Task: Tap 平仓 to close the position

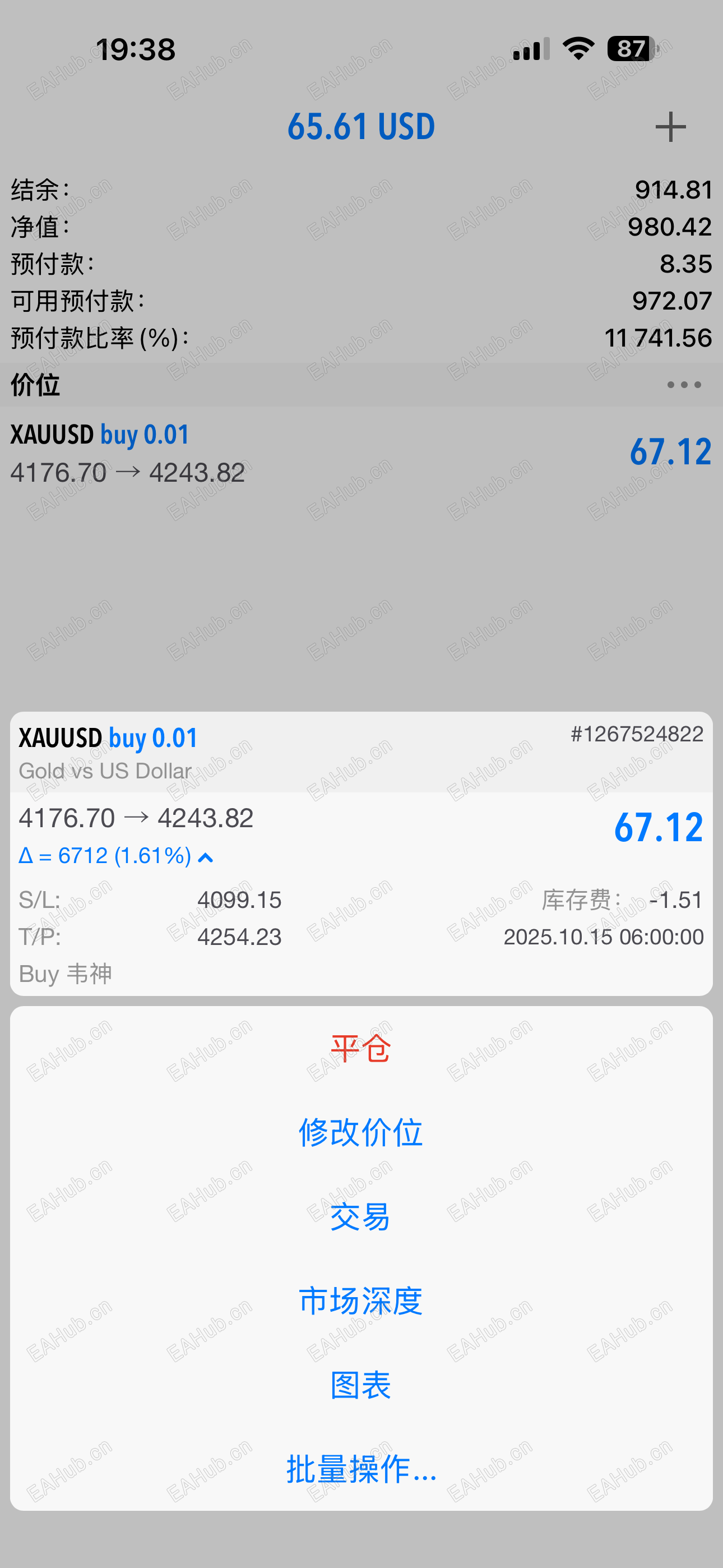Action: click(361, 1049)
